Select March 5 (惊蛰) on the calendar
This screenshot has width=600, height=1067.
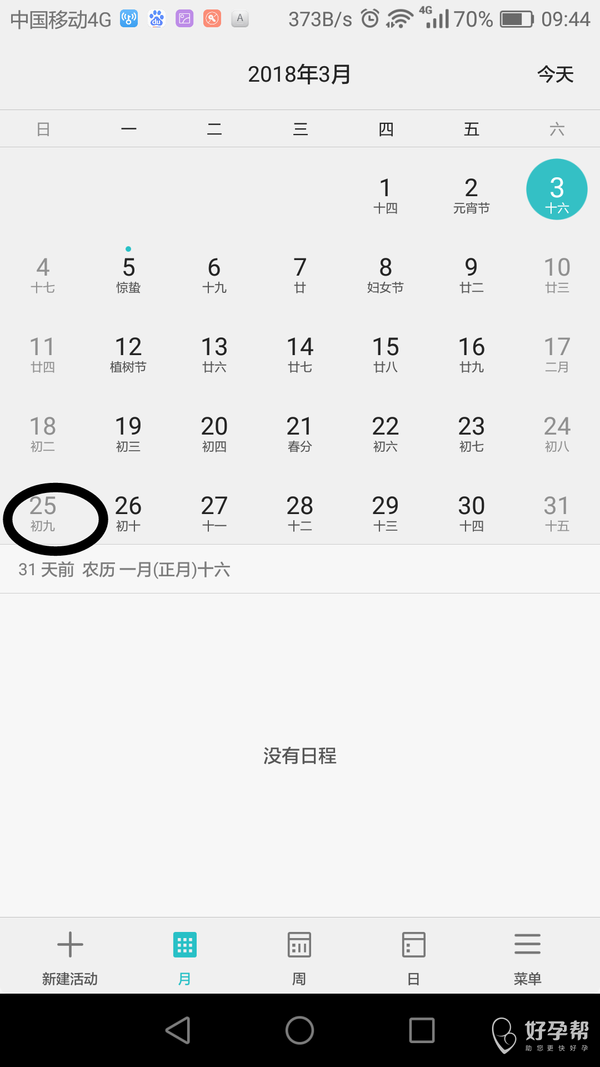(x=128, y=274)
